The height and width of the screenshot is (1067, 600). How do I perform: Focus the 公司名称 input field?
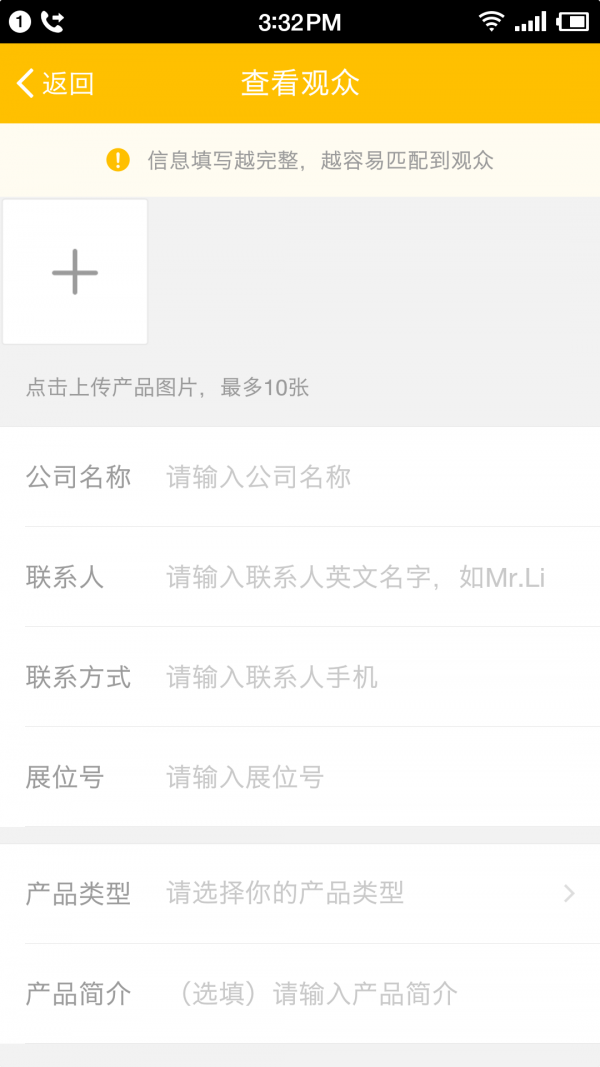click(x=381, y=477)
